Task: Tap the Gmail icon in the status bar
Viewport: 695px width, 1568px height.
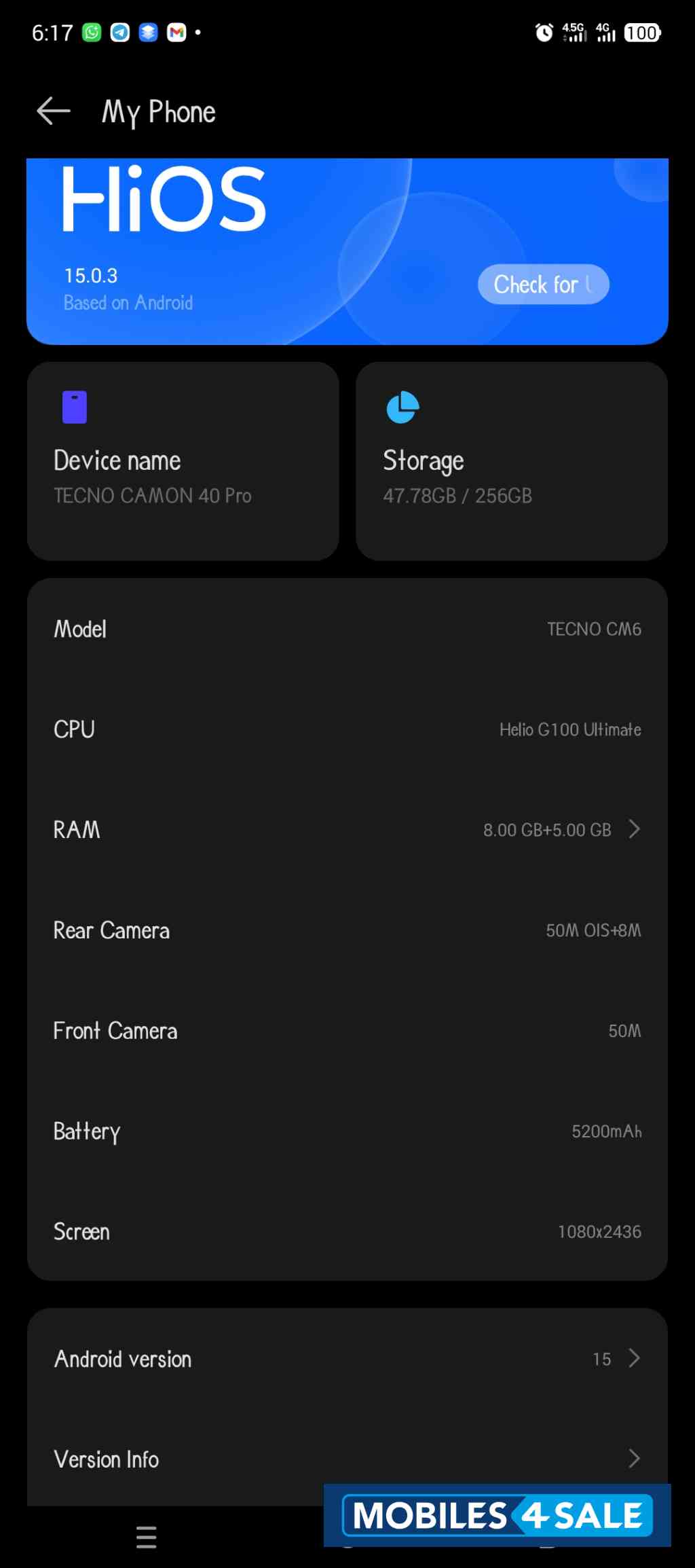Action: click(x=176, y=32)
